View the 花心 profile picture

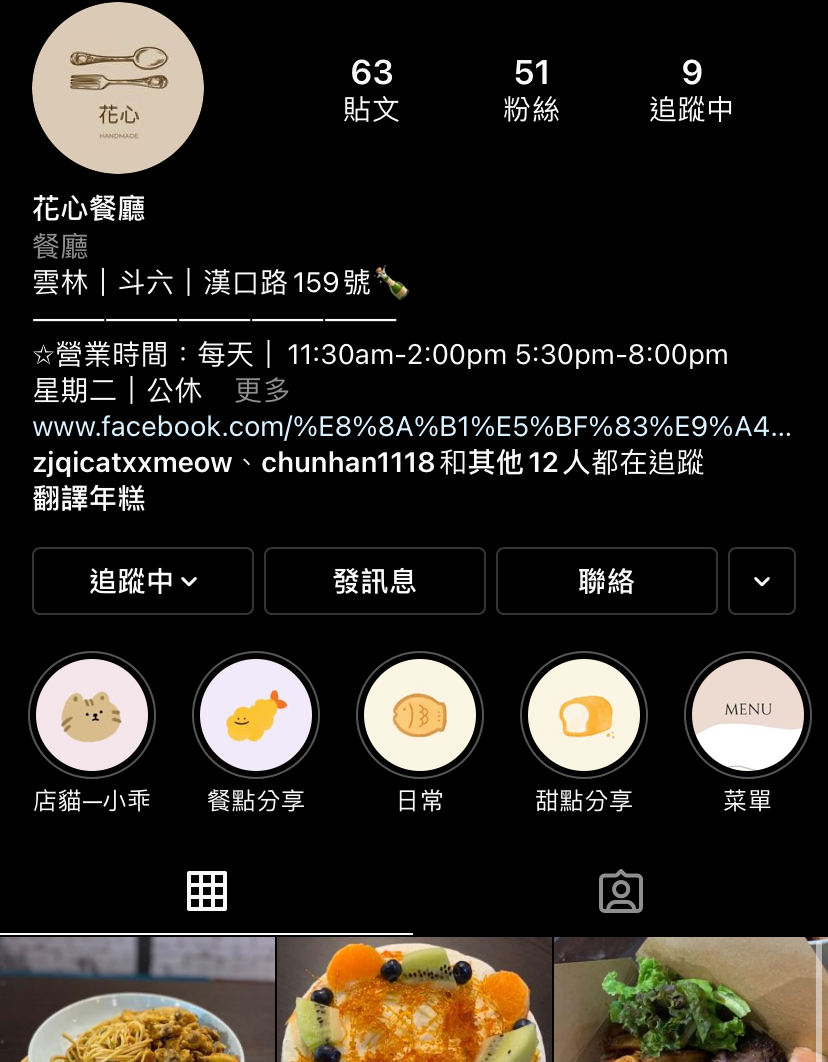tap(118, 88)
